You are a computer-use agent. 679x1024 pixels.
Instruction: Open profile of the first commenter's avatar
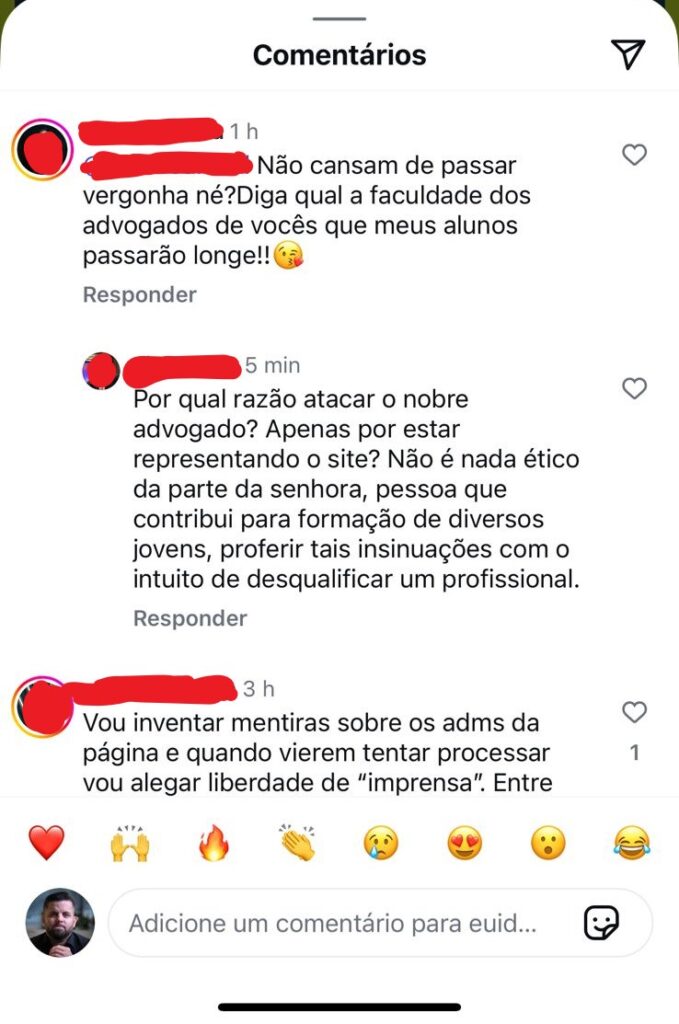(42, 150)
